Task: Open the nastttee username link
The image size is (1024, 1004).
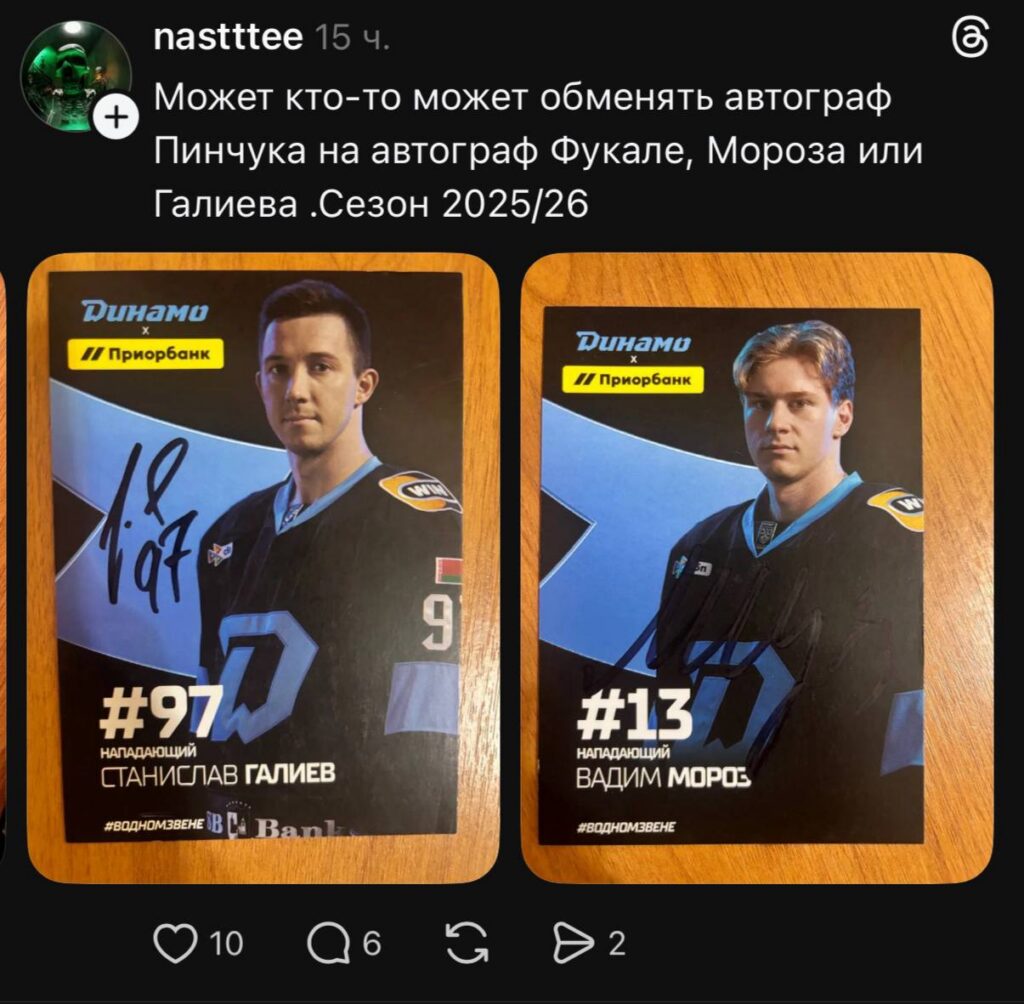Action: [229, 37]
